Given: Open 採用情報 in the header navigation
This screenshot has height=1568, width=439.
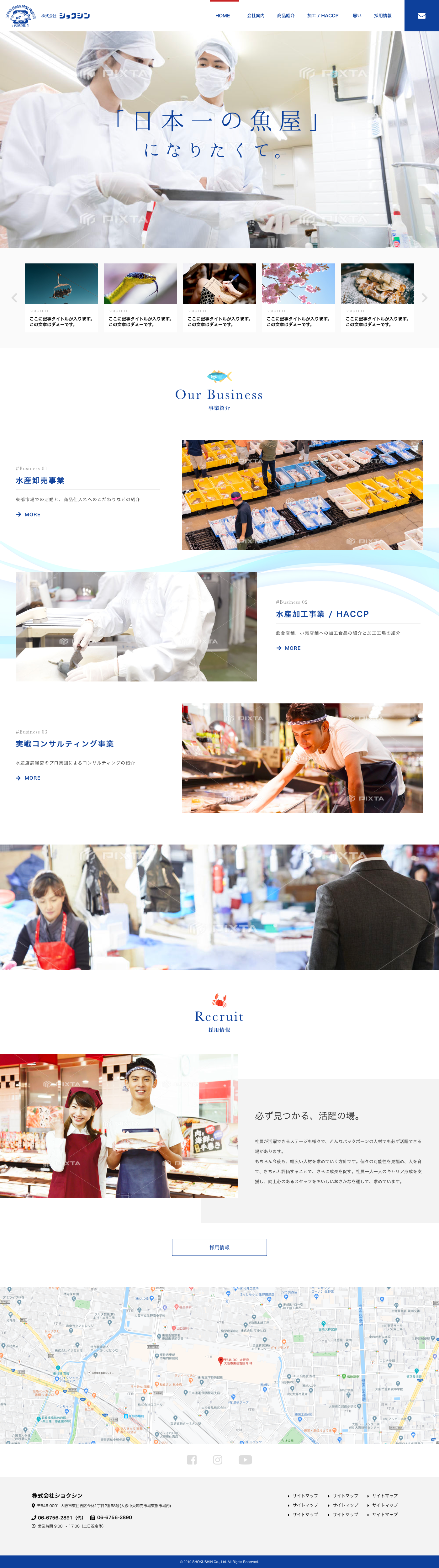Looking at the screenshot, I should pyautogui.click(x=382, y=16).
